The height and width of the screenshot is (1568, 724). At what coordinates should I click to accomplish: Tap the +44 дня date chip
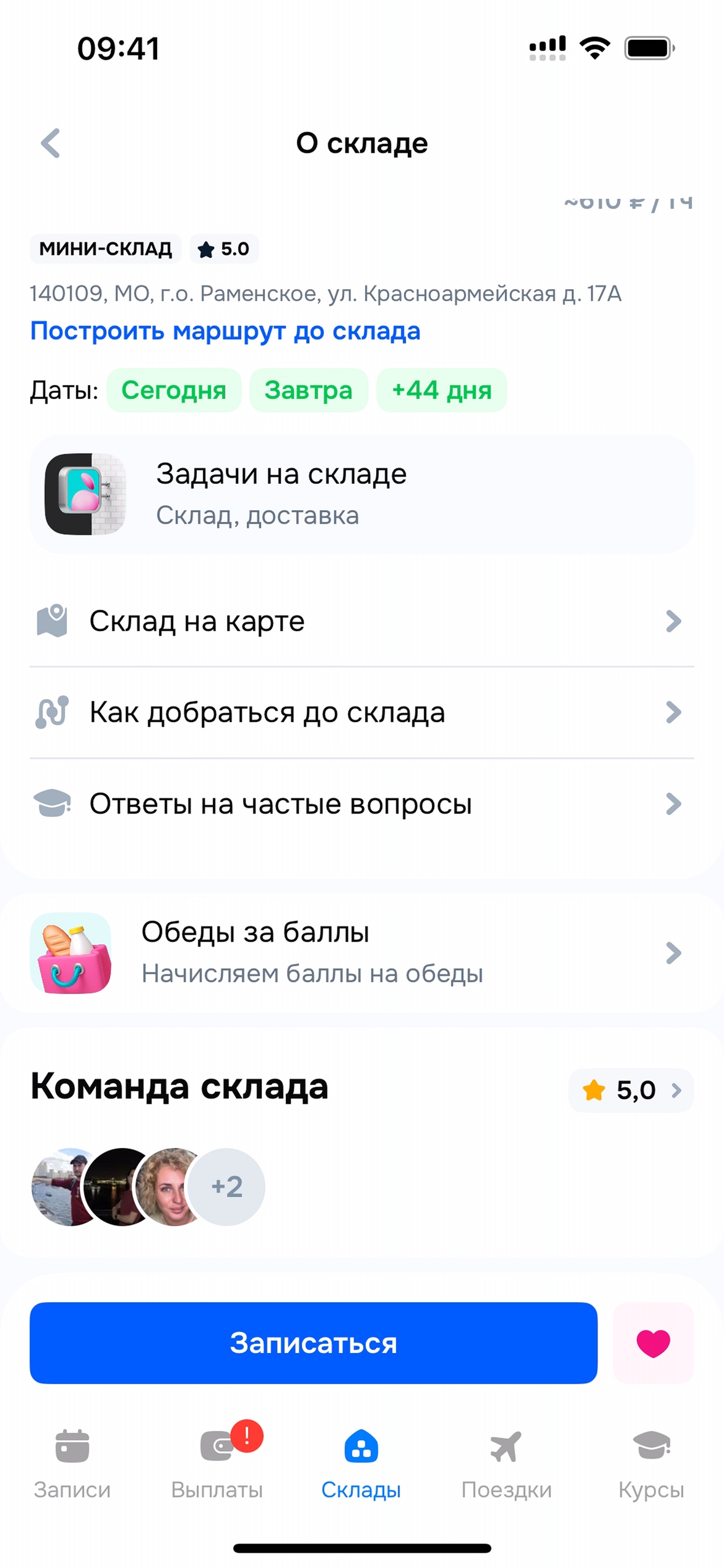441,390
